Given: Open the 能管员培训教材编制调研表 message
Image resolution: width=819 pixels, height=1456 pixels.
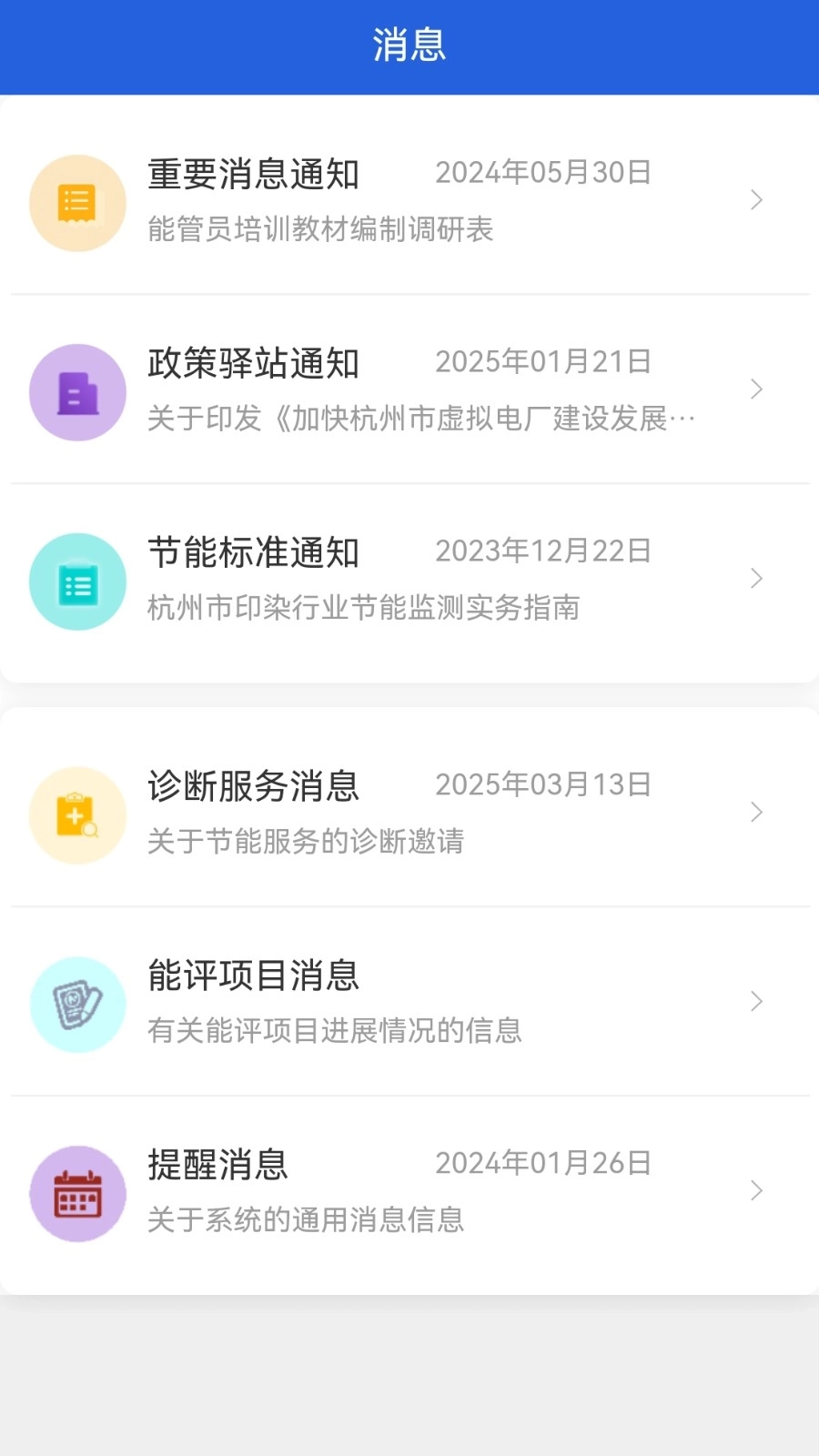Looking at the screenshot, I should point(320,230).
